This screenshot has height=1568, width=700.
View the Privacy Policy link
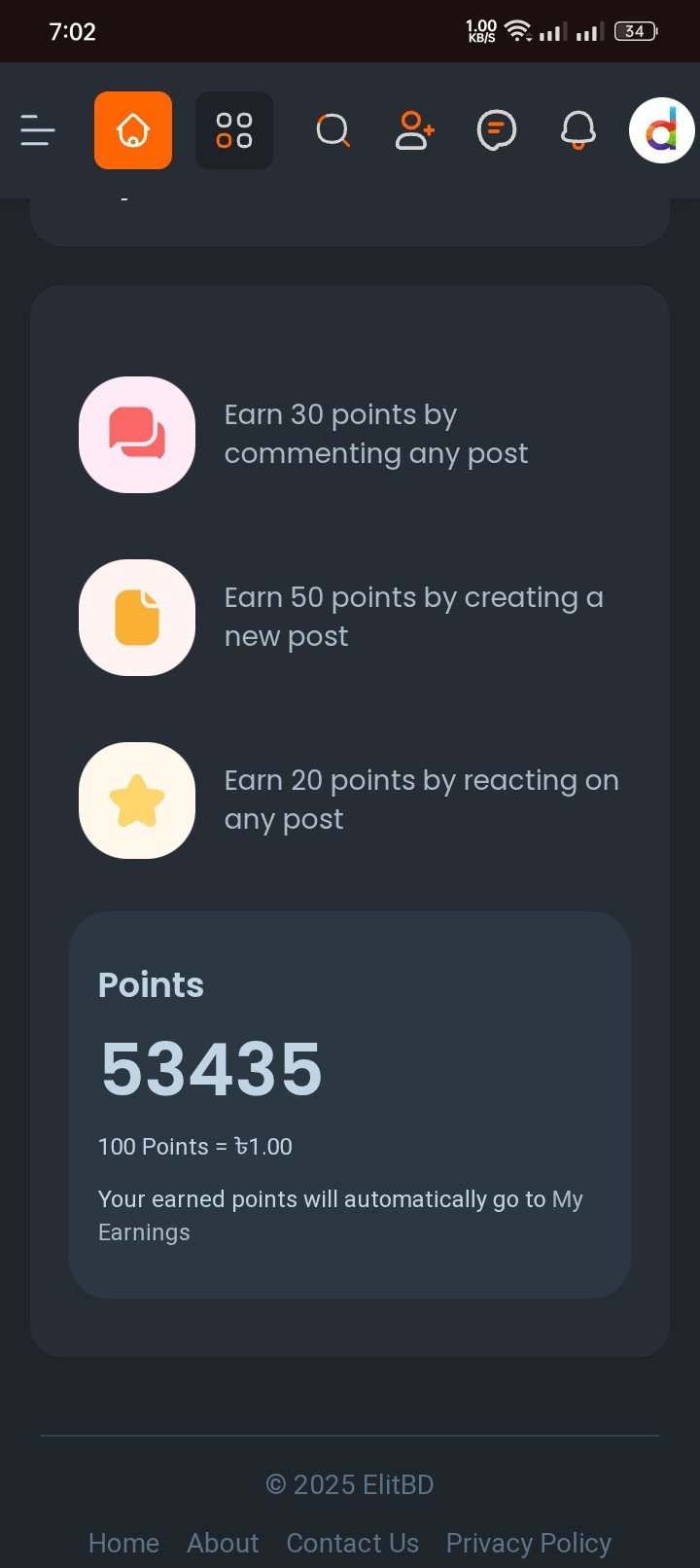528,1543
